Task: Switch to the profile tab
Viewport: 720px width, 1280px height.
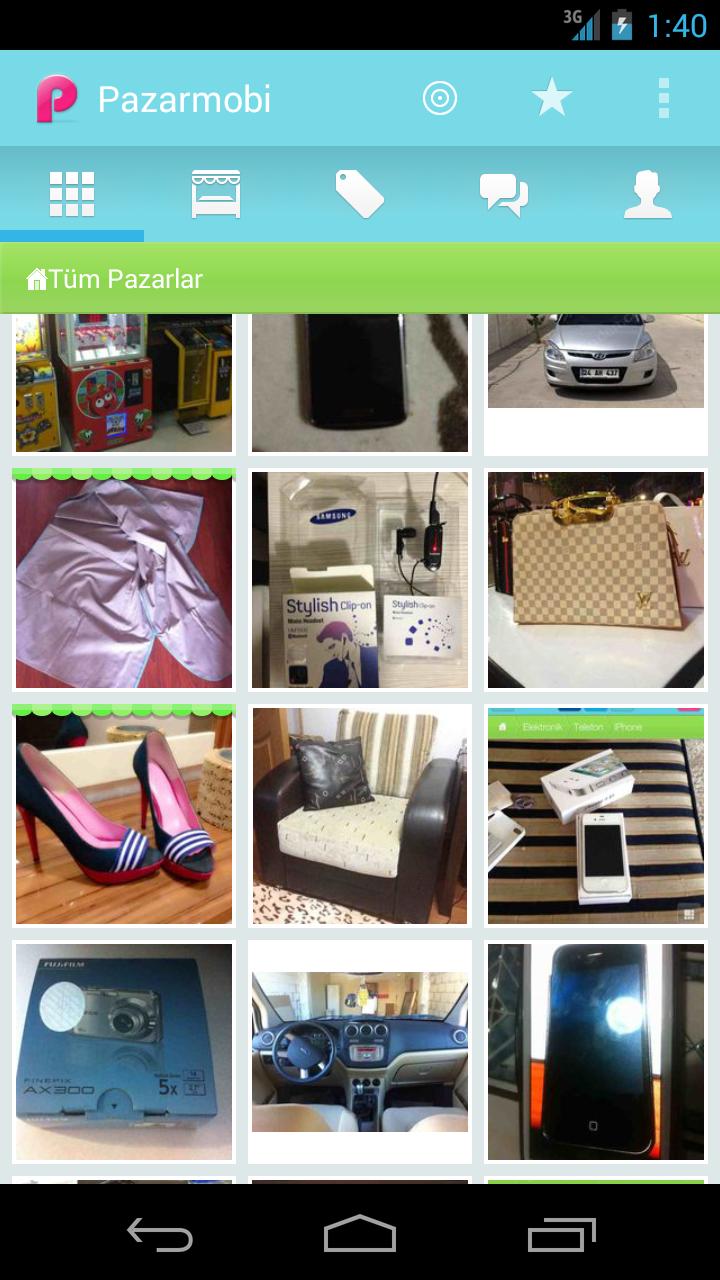Action: [x=647, y=194]
